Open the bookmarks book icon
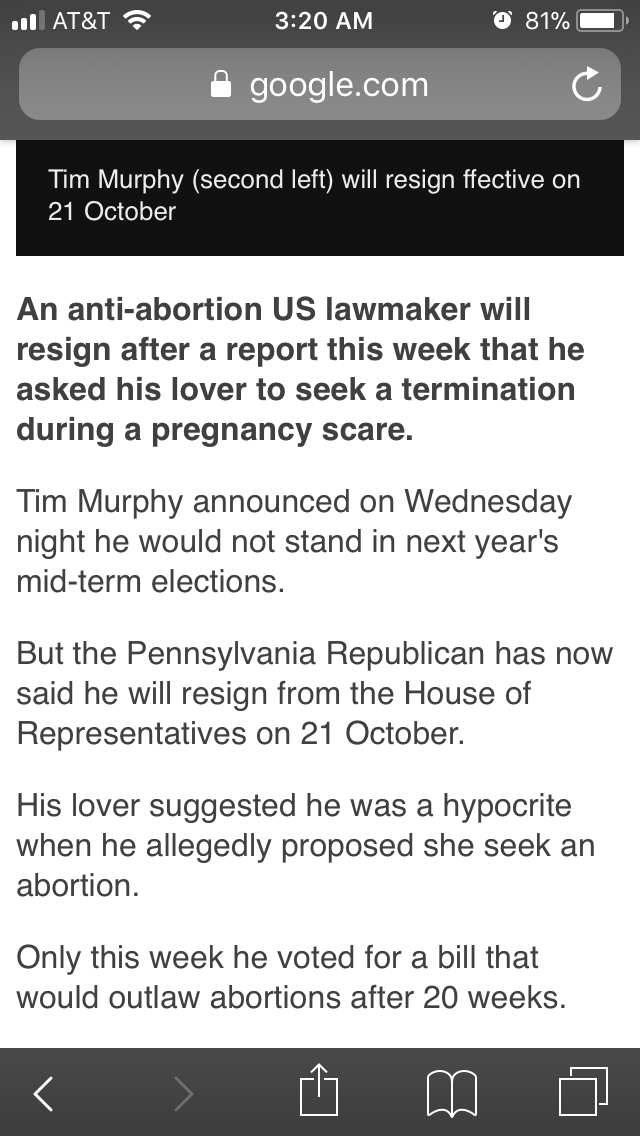The image size is (640, 1136). point(450,1093)
